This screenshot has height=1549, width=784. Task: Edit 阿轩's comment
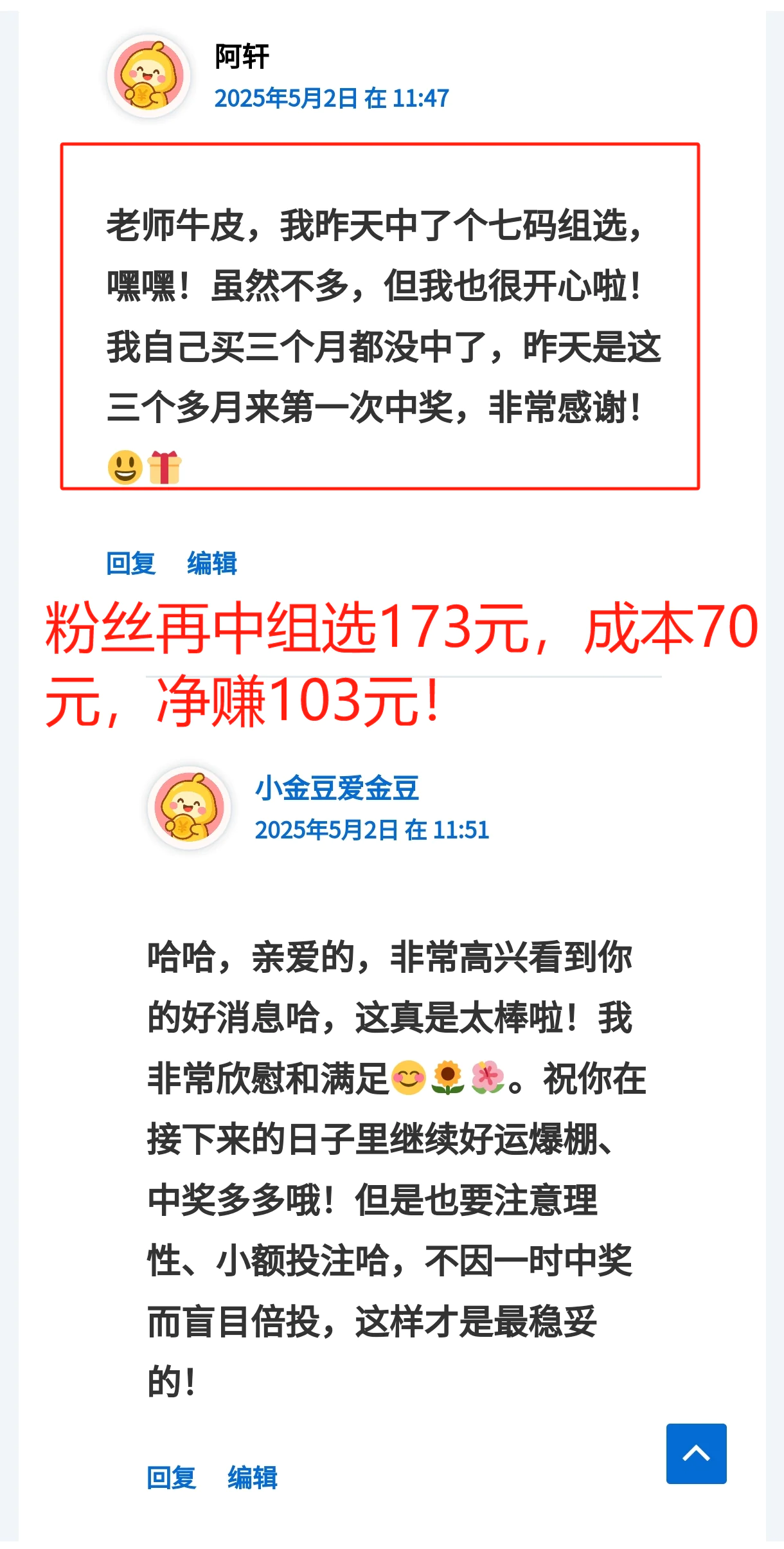pyautogui.click(x=212, y=564)
